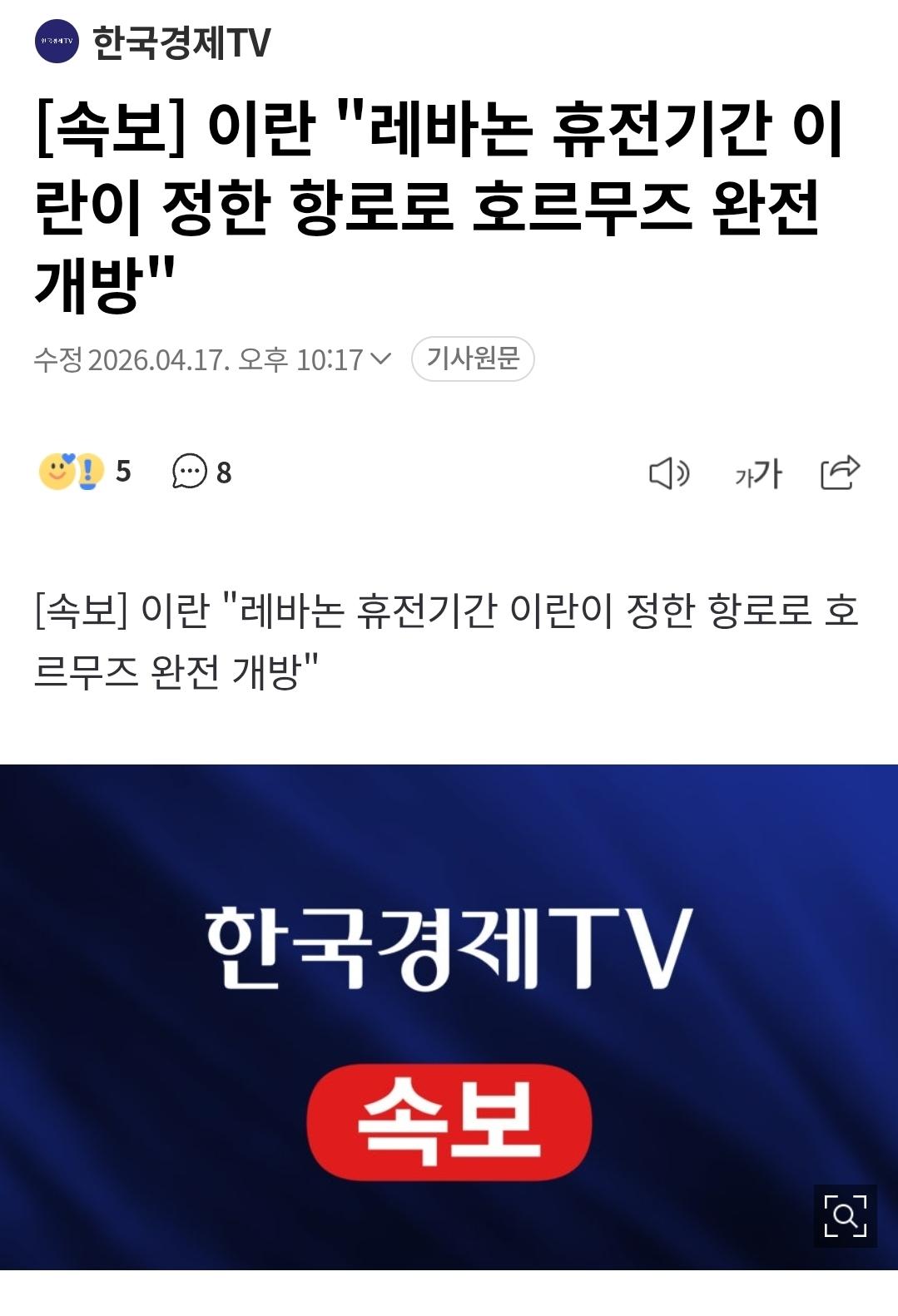
Task: Open the 기사원문 original article button
Action: (x=473, y=359)
